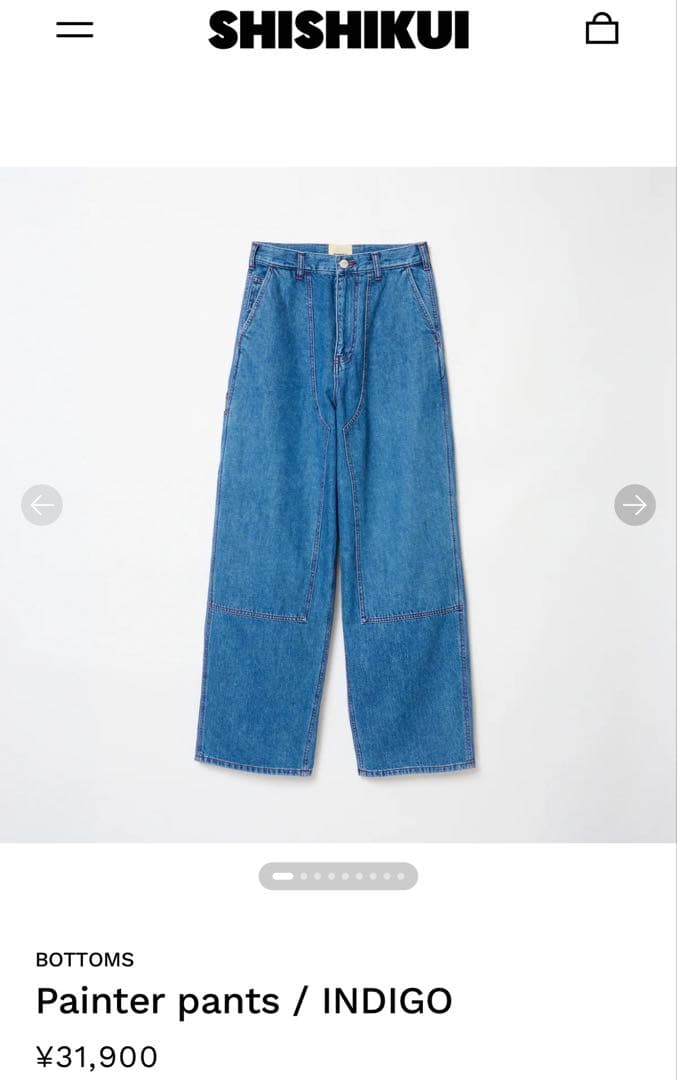Show the previous product photo

42,505
